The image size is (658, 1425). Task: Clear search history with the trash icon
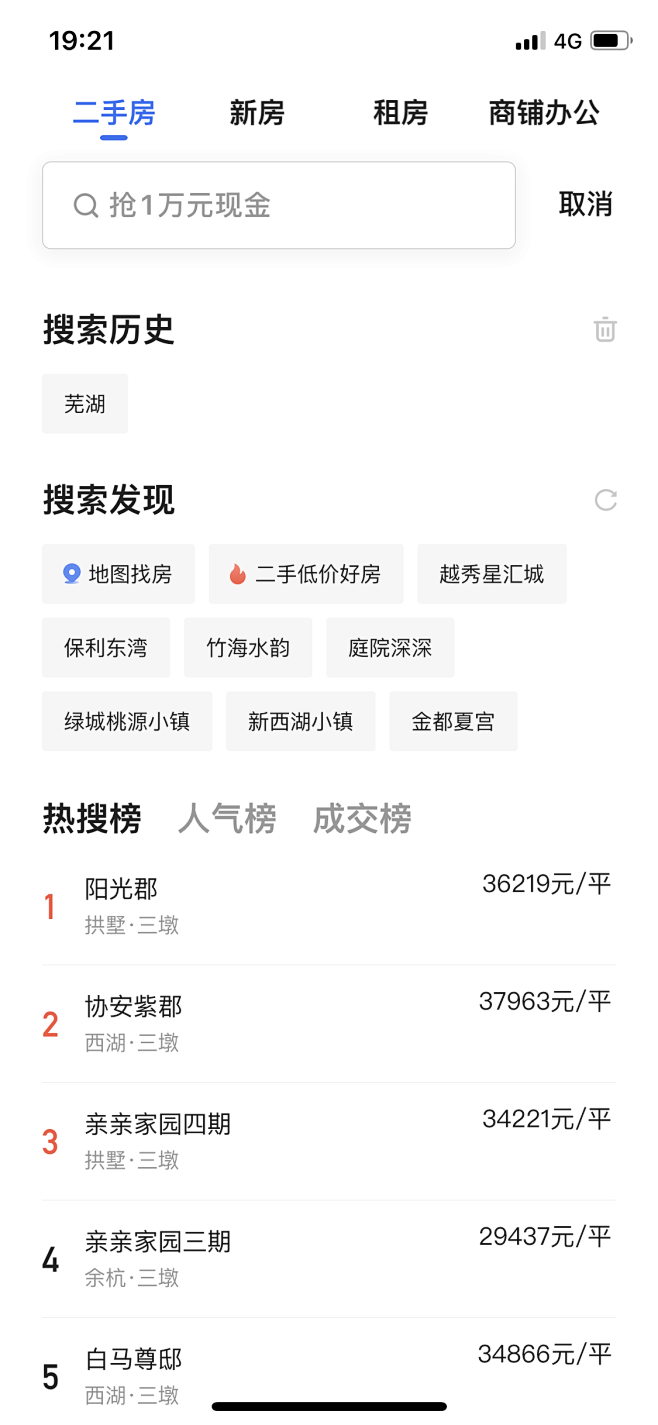pyautogui.click(x=605, y=329)
